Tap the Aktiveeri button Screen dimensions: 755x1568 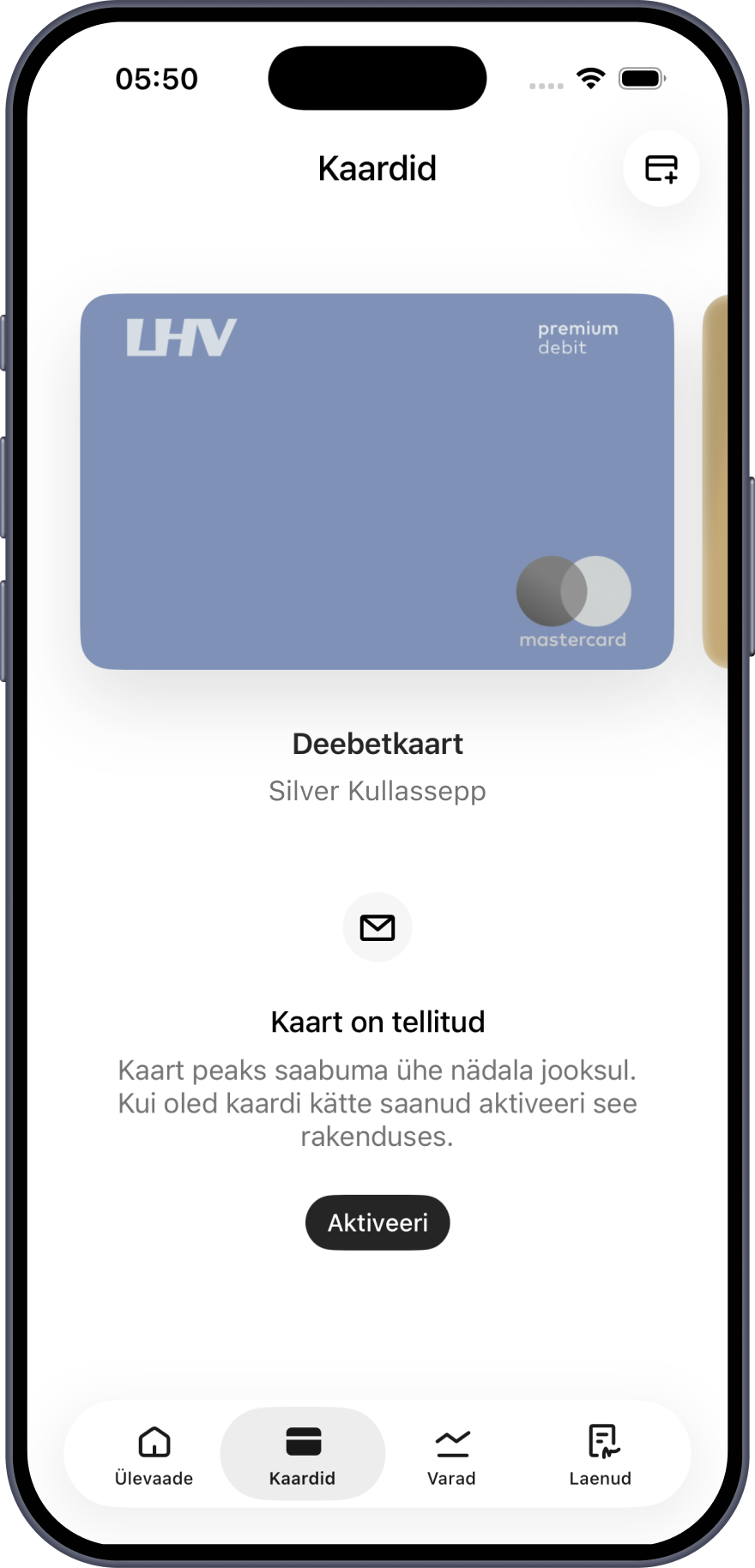(x=377, y=1222)
